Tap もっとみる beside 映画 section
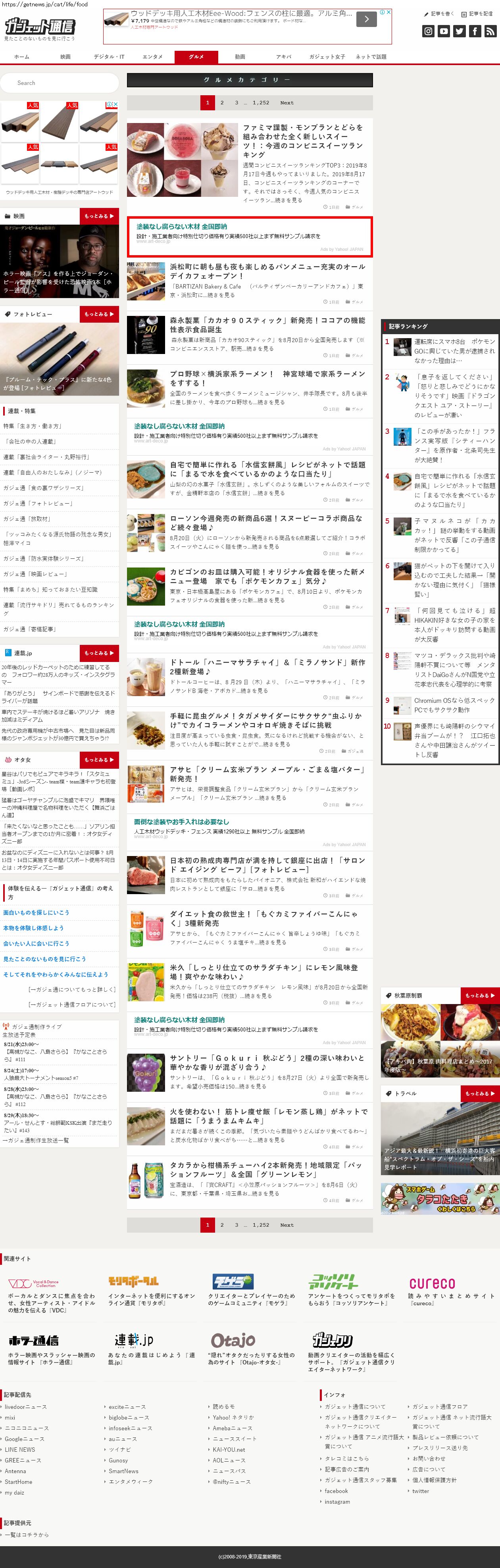Image resolution: width=500 pixels, height=1568 pixels. point(98,216)
